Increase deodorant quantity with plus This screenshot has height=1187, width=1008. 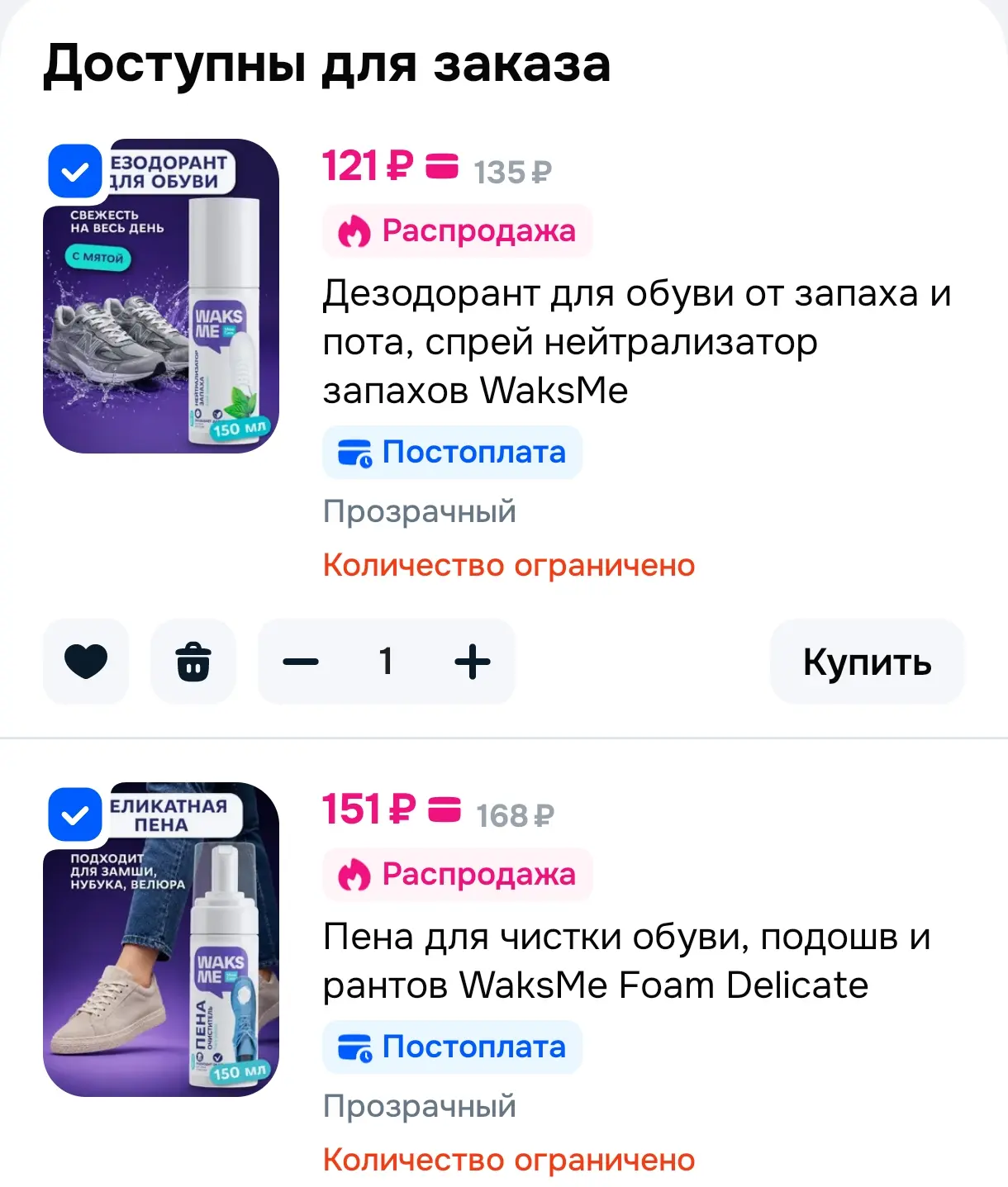click(473, 662)
